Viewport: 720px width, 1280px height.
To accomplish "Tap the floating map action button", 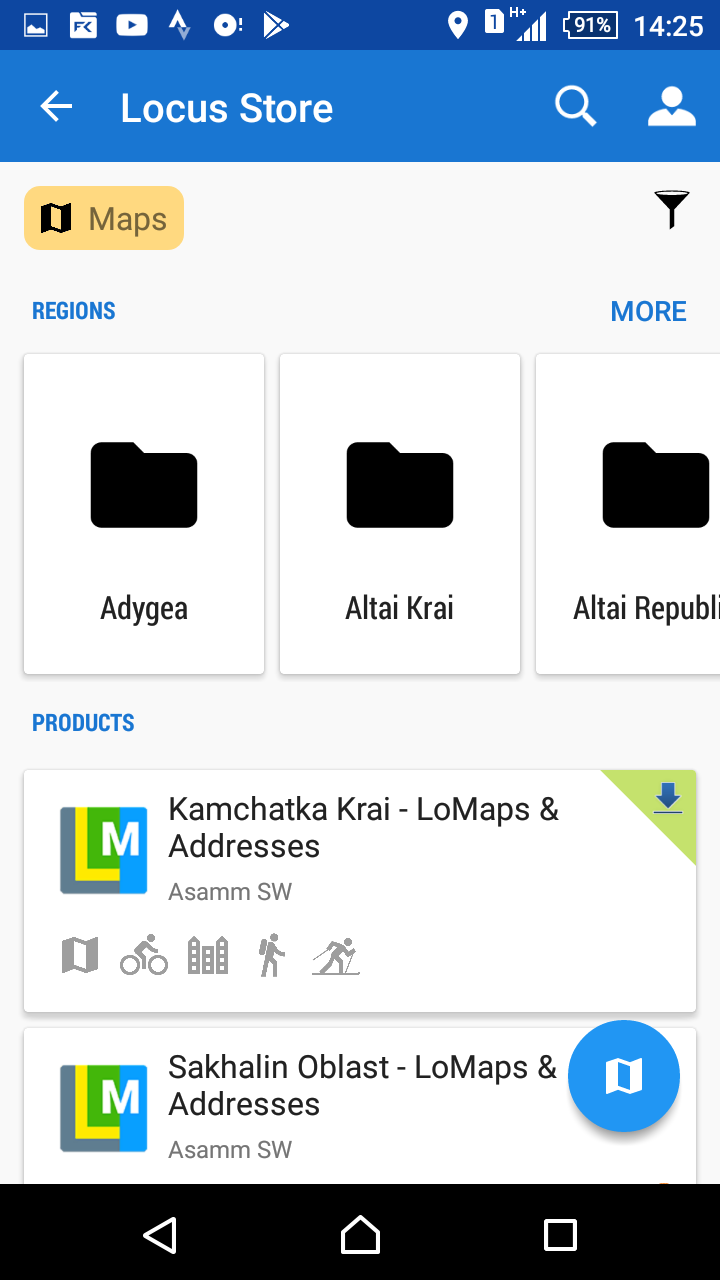I will point(624,1076).
